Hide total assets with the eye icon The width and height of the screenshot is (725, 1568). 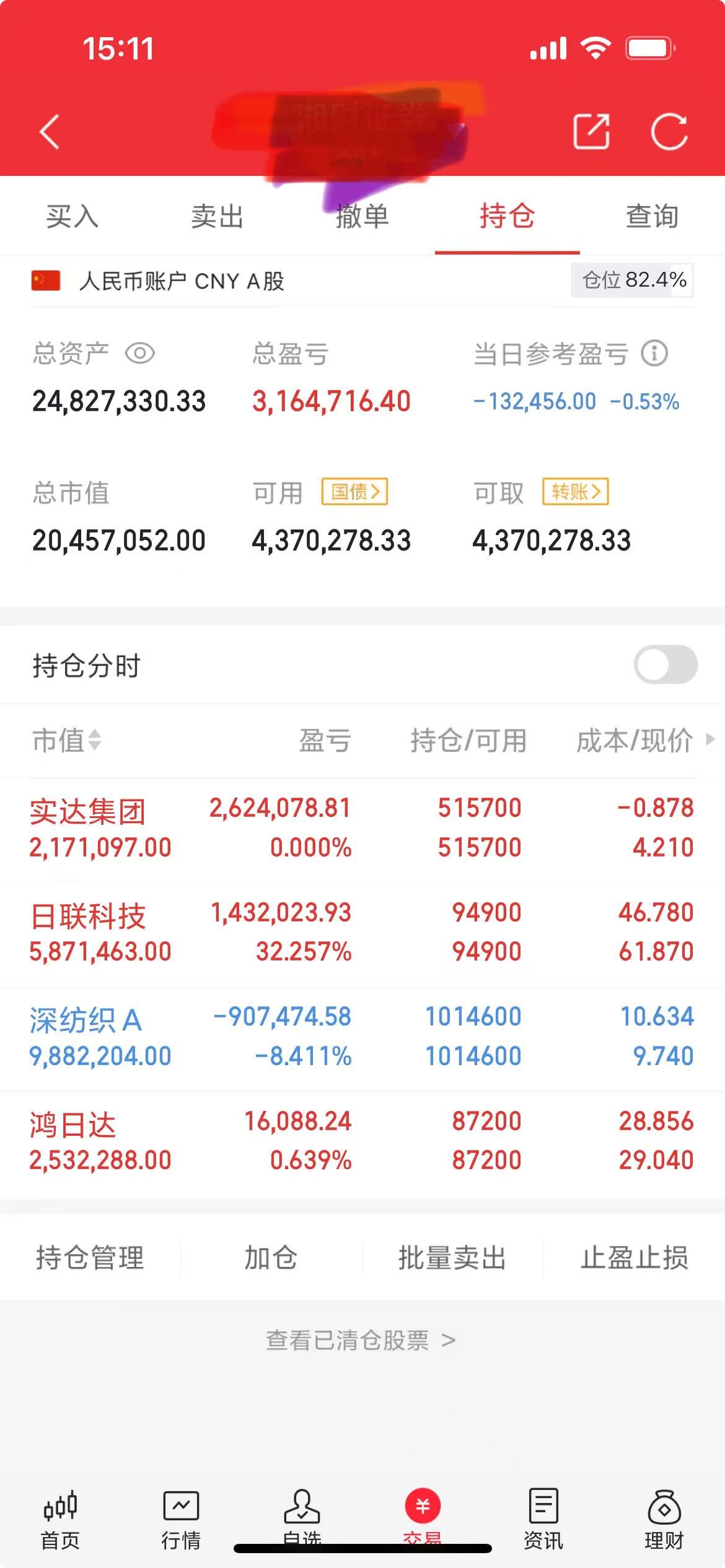coord(140,354)
